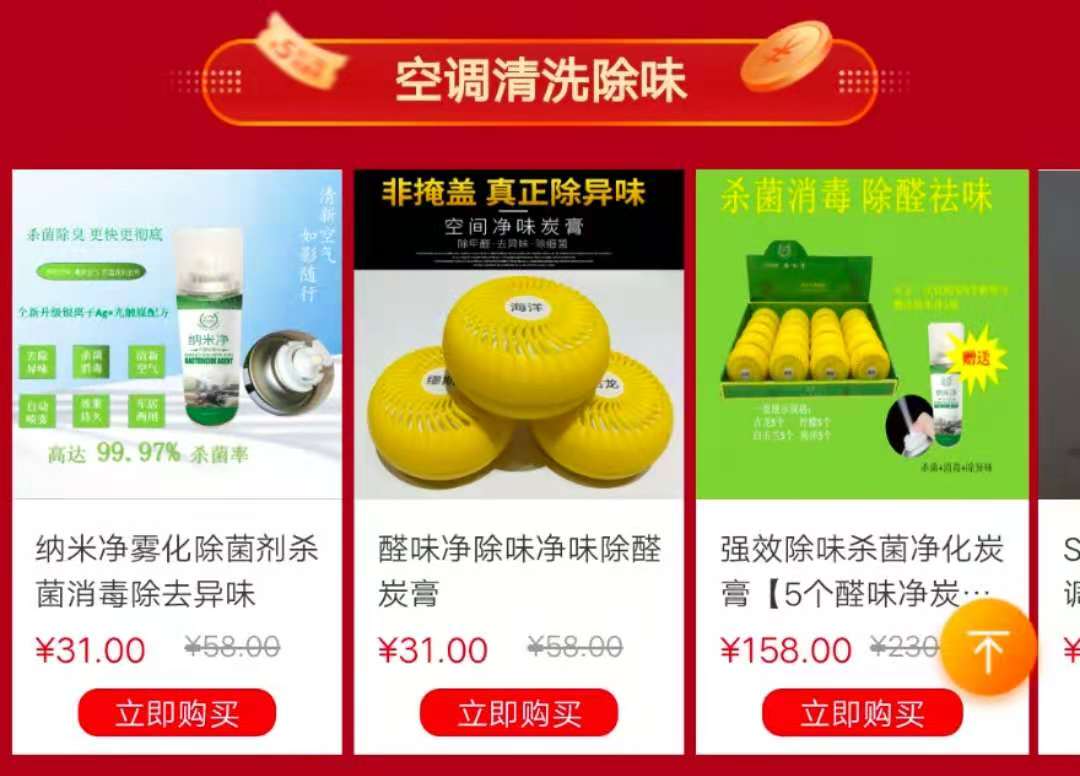
Task: Jump back to top with the orange arrow
Action: (988, 649)
